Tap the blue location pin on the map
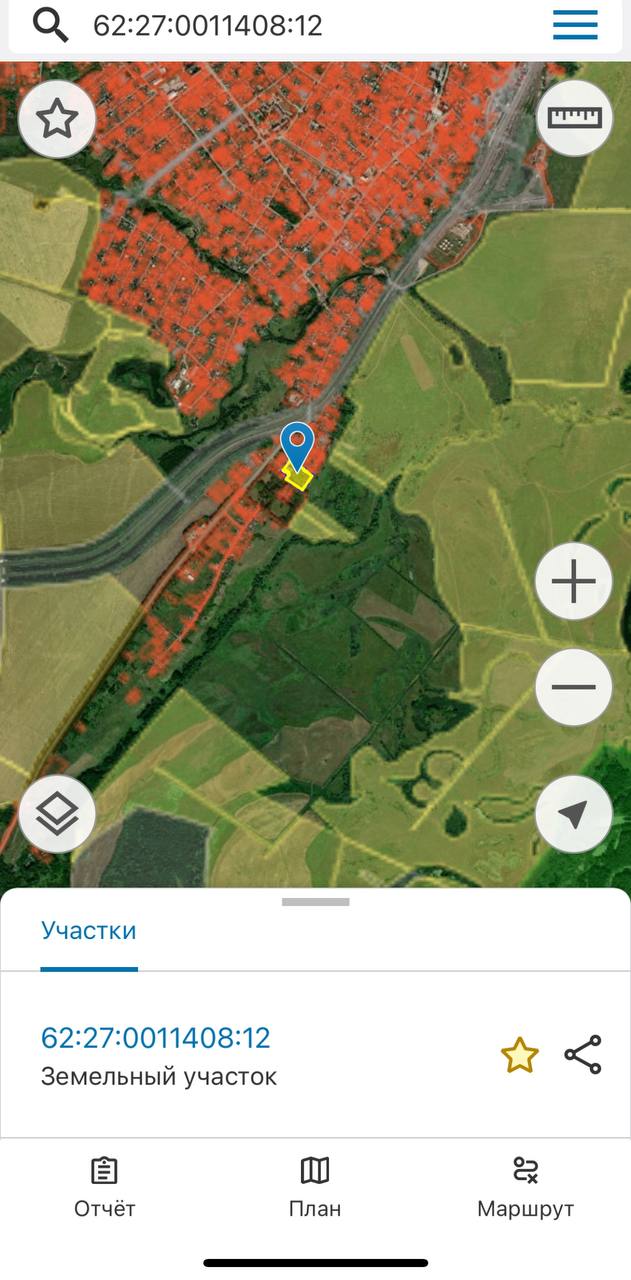Image resolution: width=631 pixels, height=1280 pixels. click(x=297, y=446)
